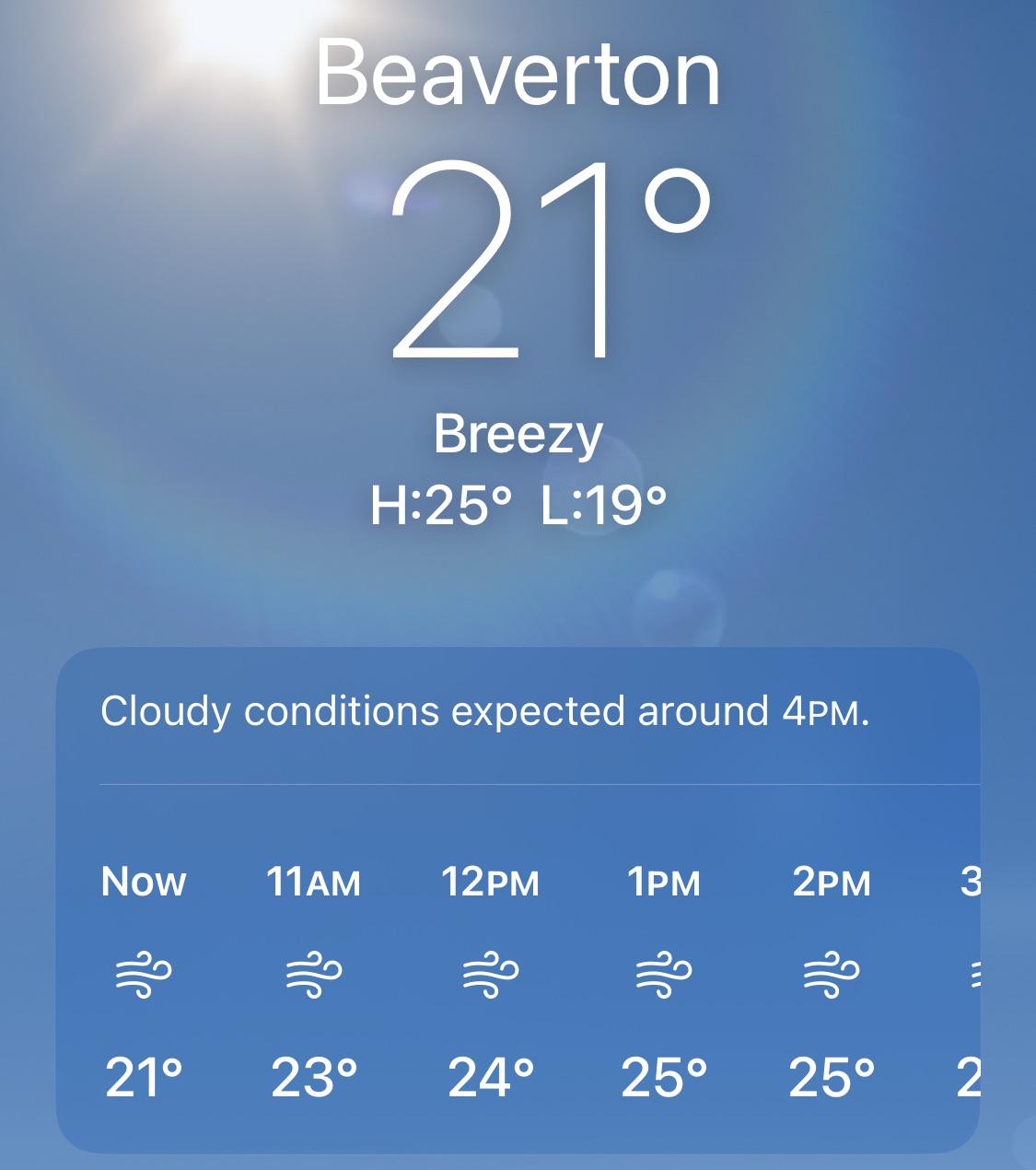This screenshot has width=1036, height=1170.
Task: Select the L:19° low temperature
Action: point(605,500)
